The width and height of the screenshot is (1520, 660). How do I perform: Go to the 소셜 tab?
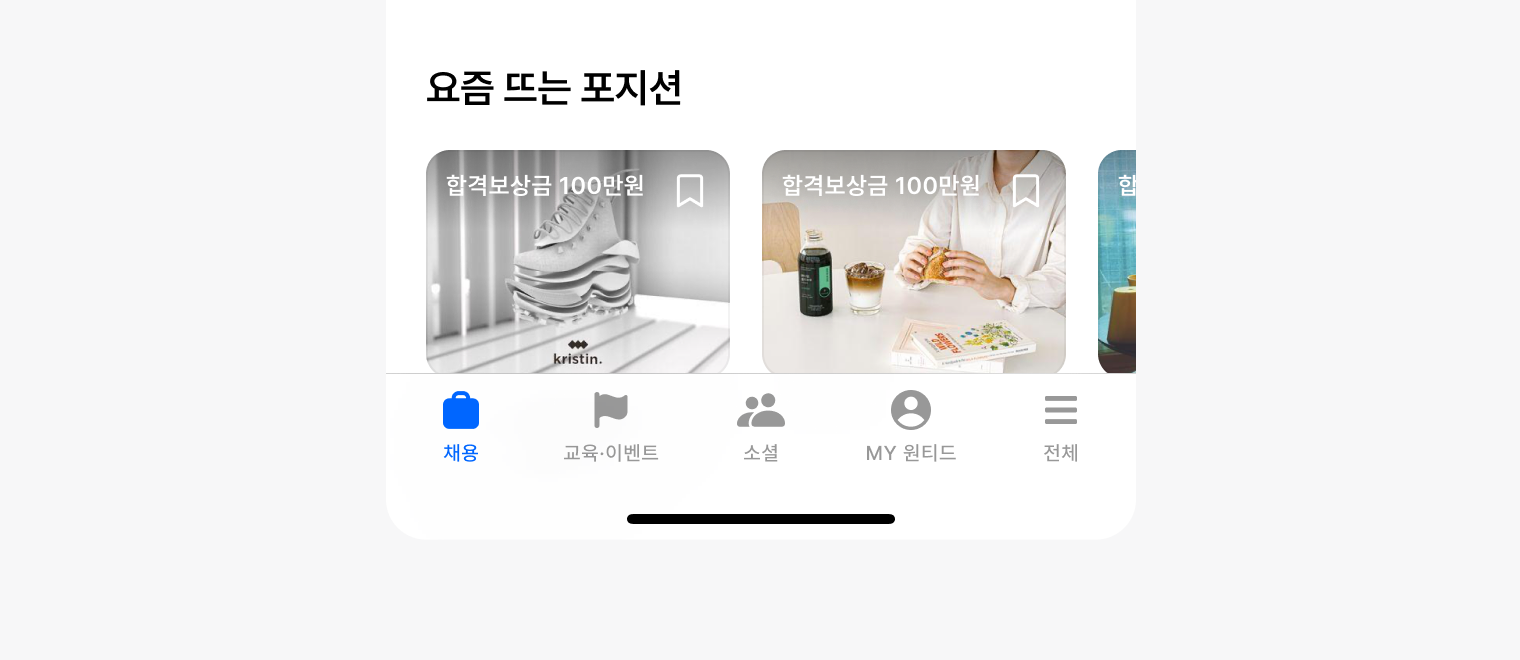(761, 427)
